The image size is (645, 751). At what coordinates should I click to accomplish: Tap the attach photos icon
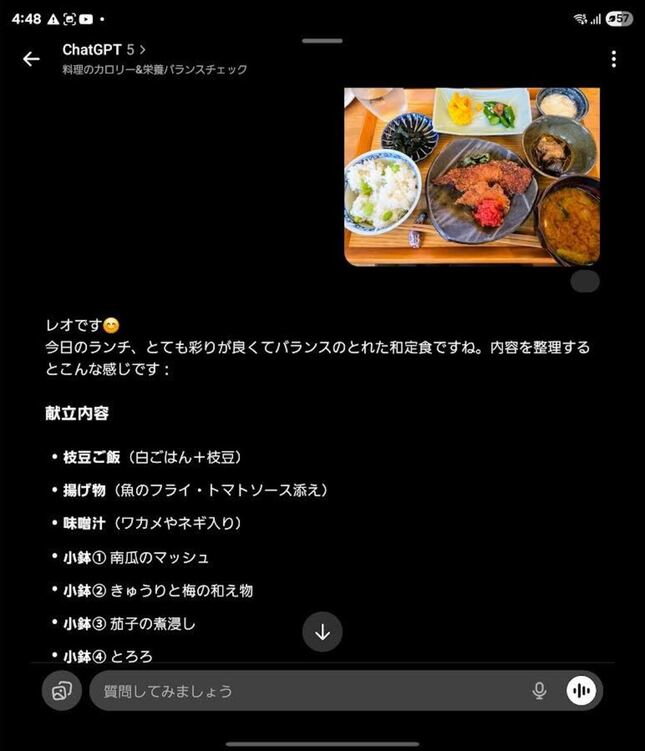[x=62, y=691]
